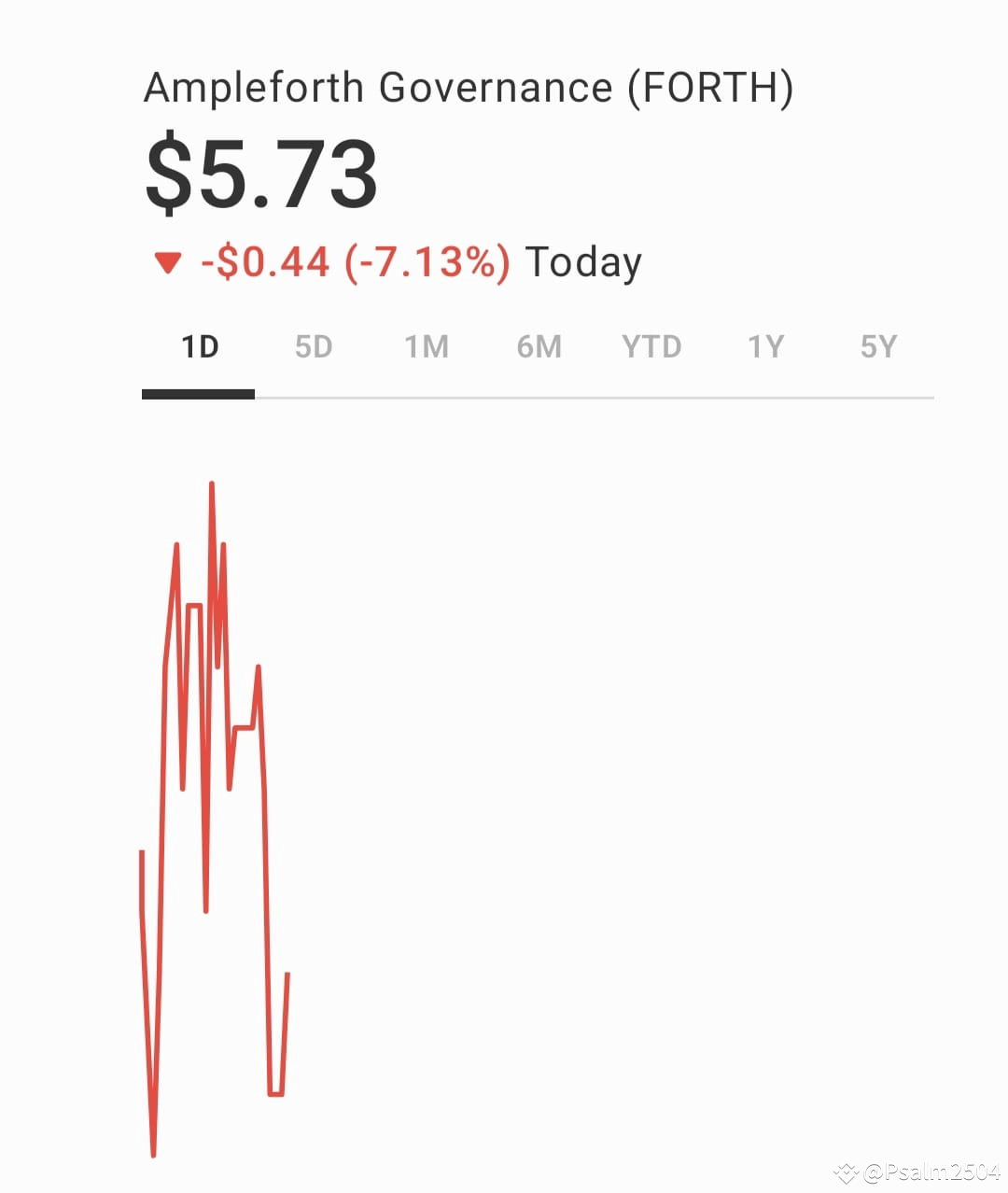Display the 5Y chart range

pyautogui.click(x=878, y=346)
